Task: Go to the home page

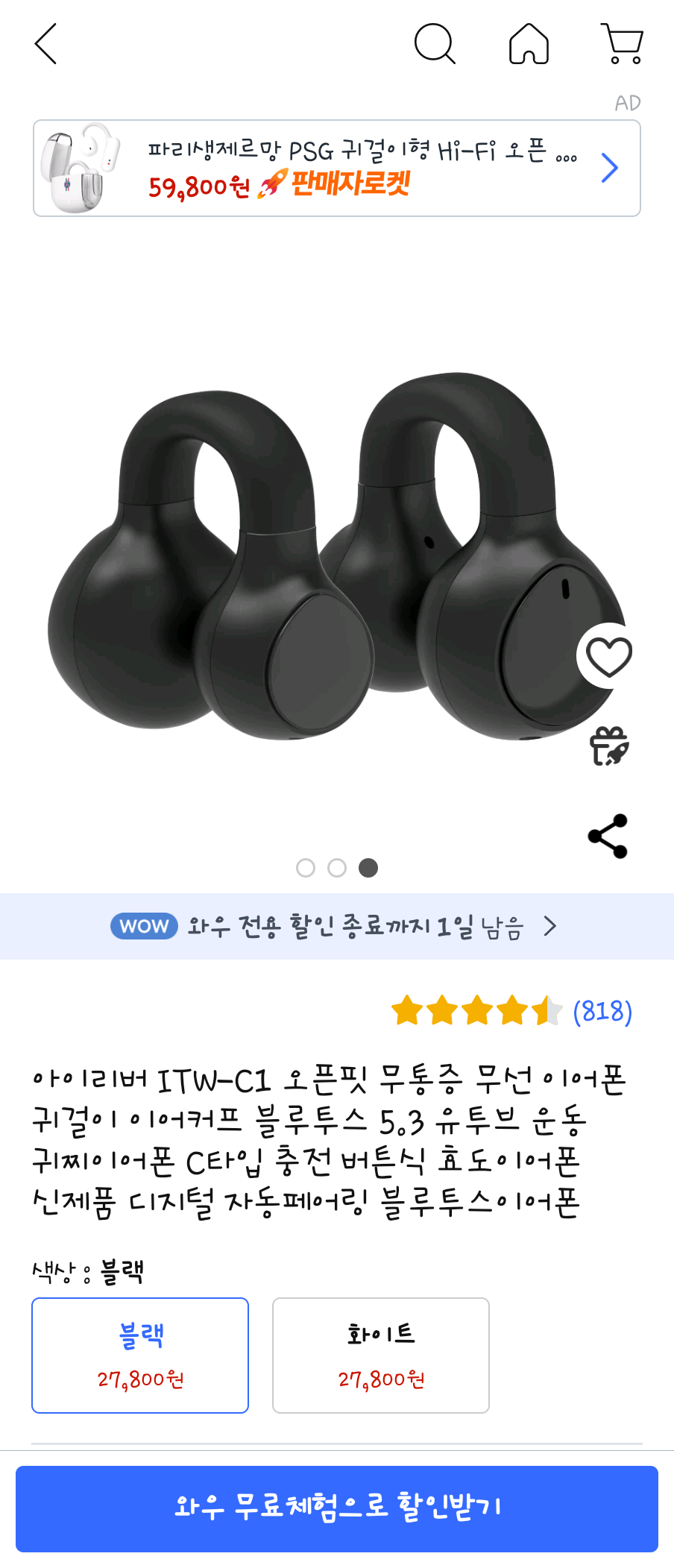Action: click(529, 44)
